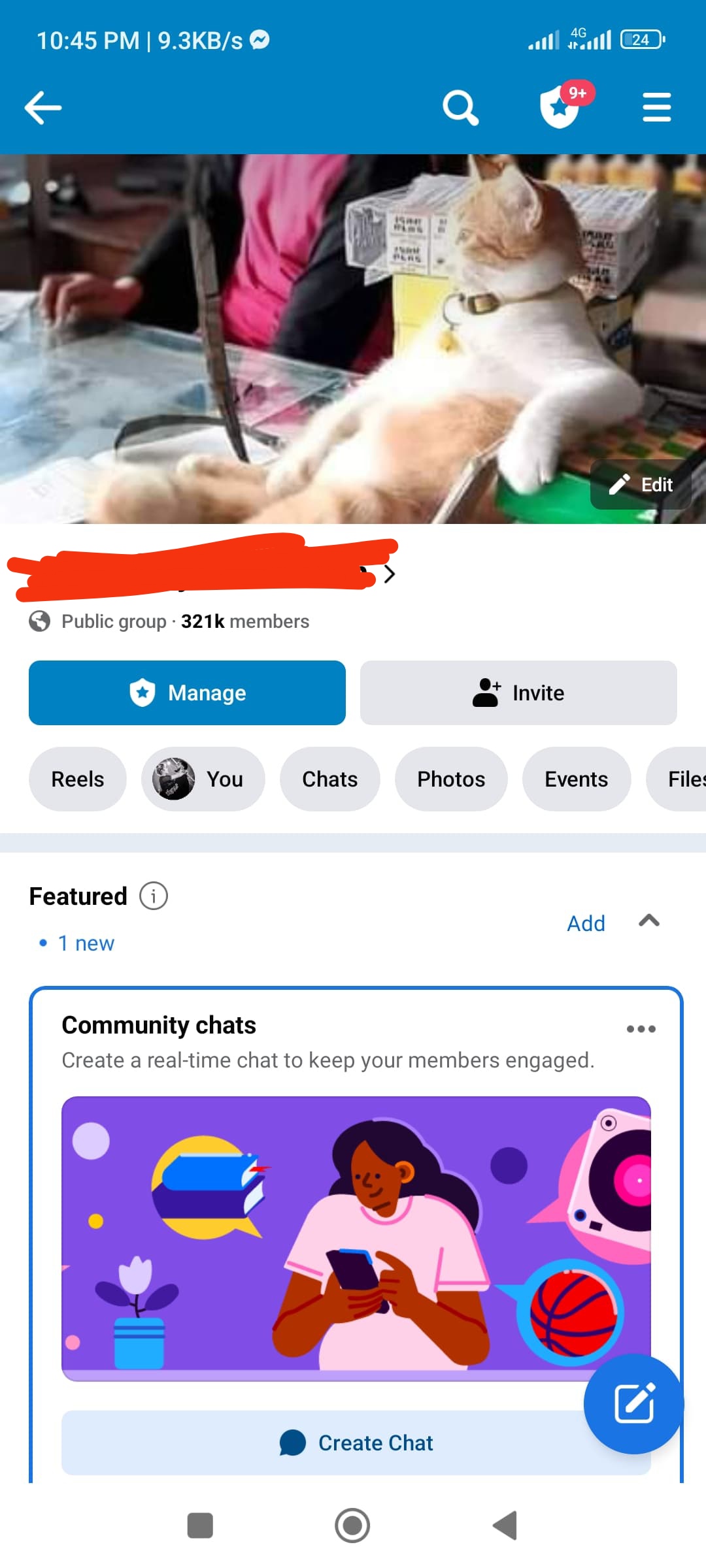Switch to the Chats chip
This screenshot has width=706, height=1568.
pyautogui.click(x=330, y=779)
